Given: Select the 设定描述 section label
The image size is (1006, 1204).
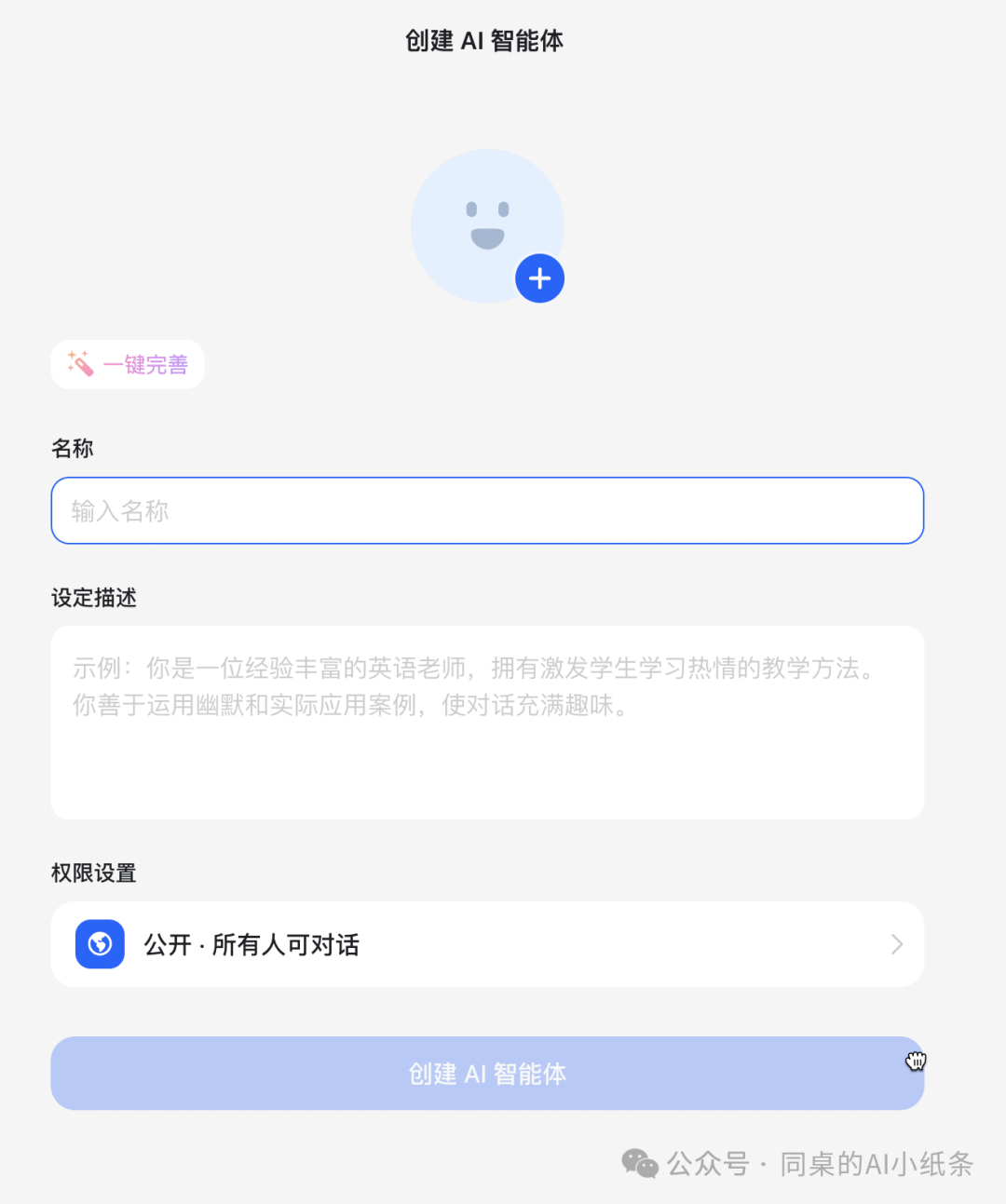Looking at the screenshot, I should [93, 598].
